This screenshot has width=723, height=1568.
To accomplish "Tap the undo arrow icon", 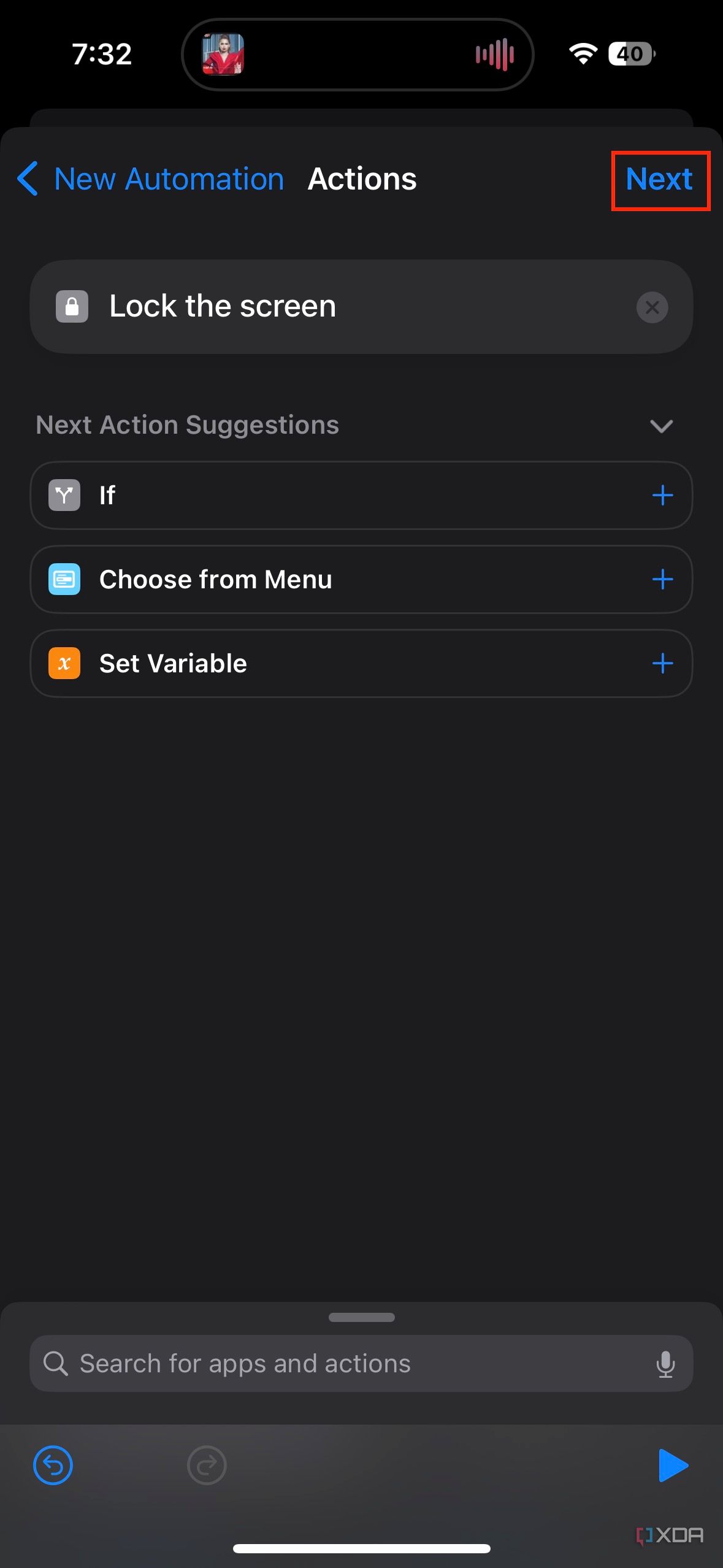I will [53, 1465].
